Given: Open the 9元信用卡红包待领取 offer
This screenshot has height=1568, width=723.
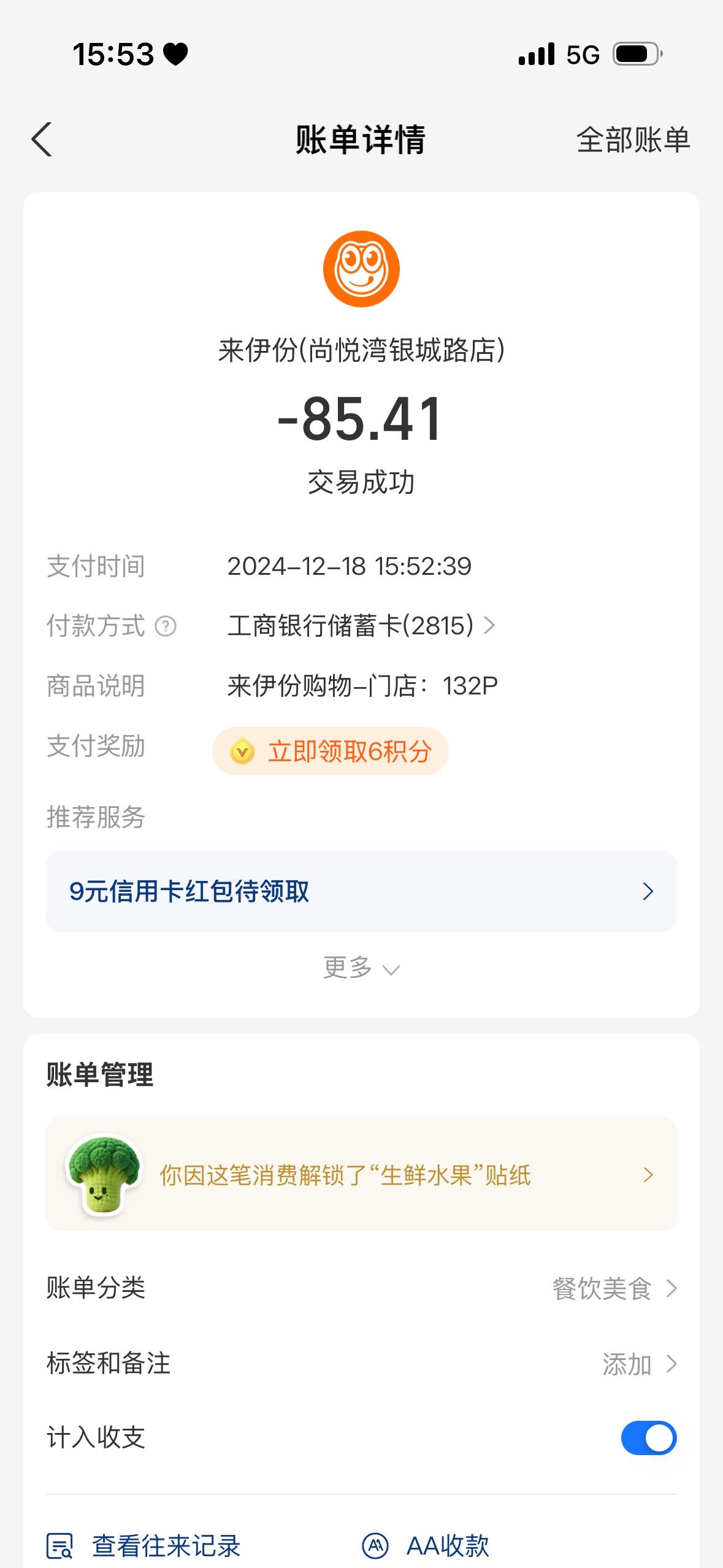Looking at the screenshot, I should (361, 891).
